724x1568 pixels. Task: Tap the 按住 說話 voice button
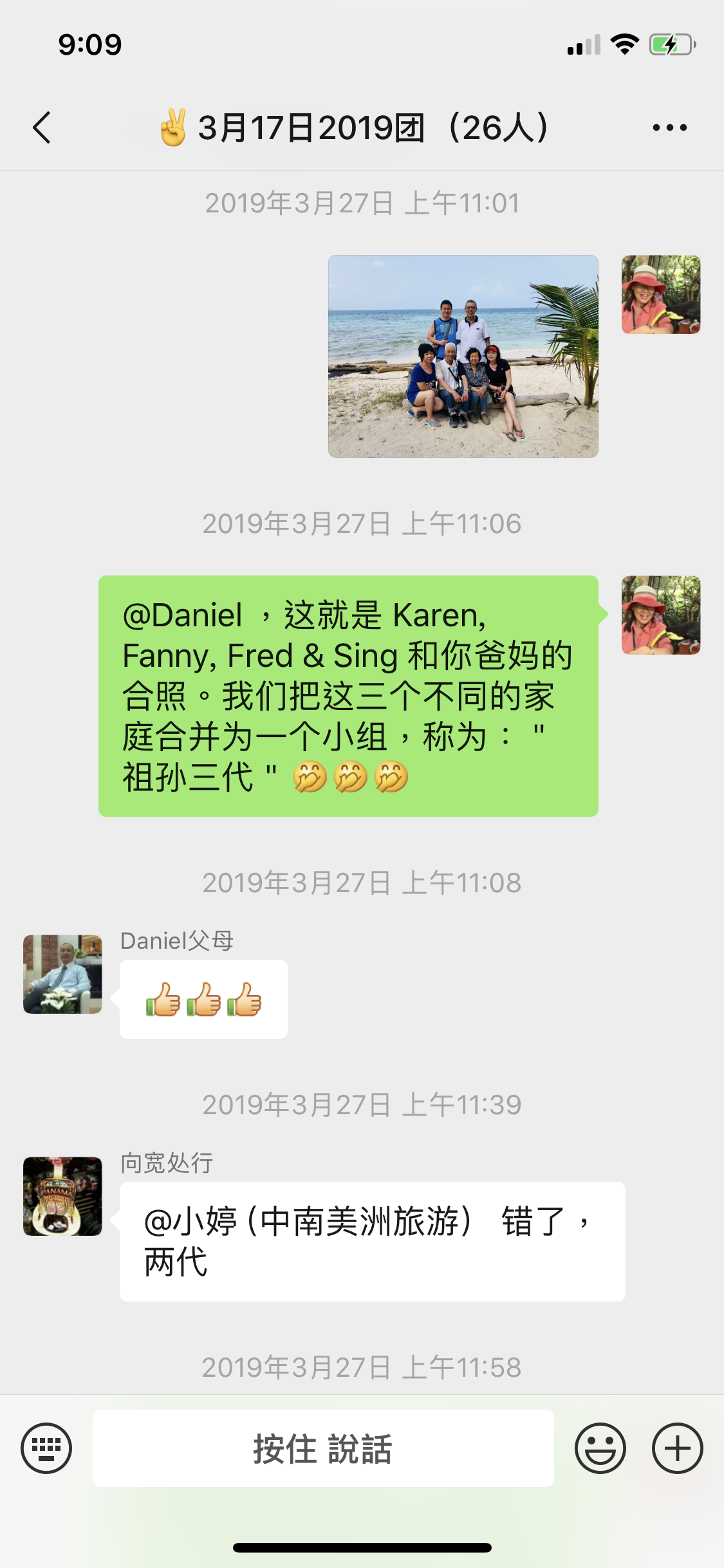[323, 1448]
